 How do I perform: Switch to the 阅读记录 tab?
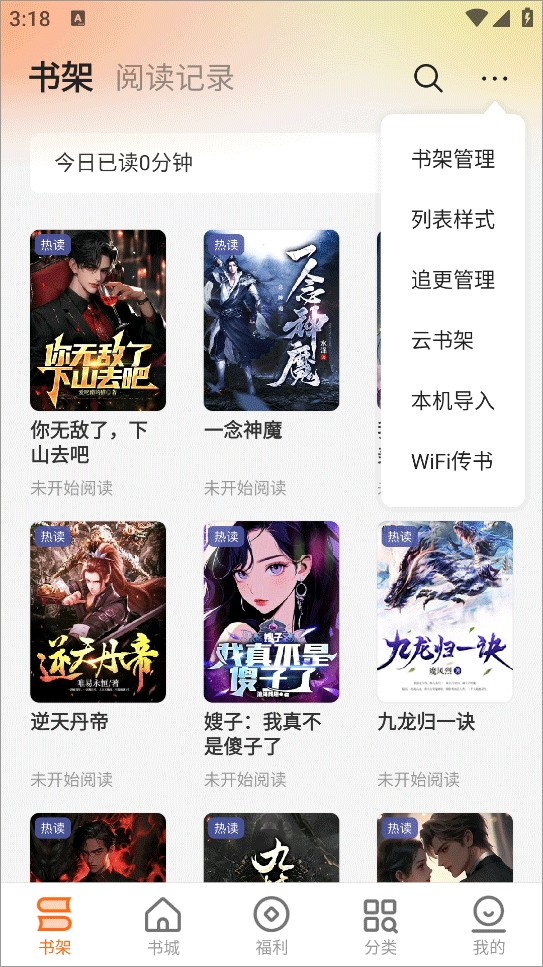point(175,78)
